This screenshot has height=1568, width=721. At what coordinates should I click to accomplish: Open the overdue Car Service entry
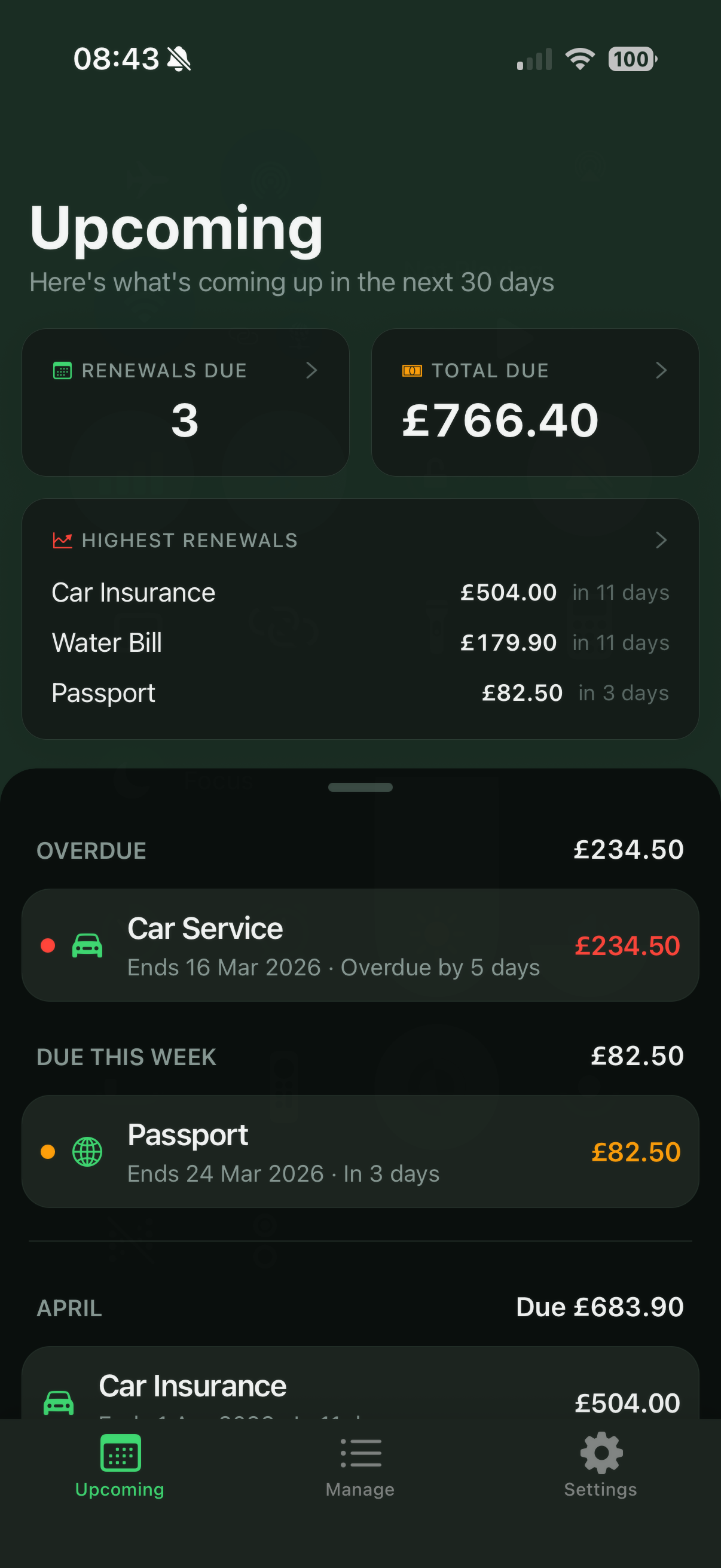pos(360,945)
